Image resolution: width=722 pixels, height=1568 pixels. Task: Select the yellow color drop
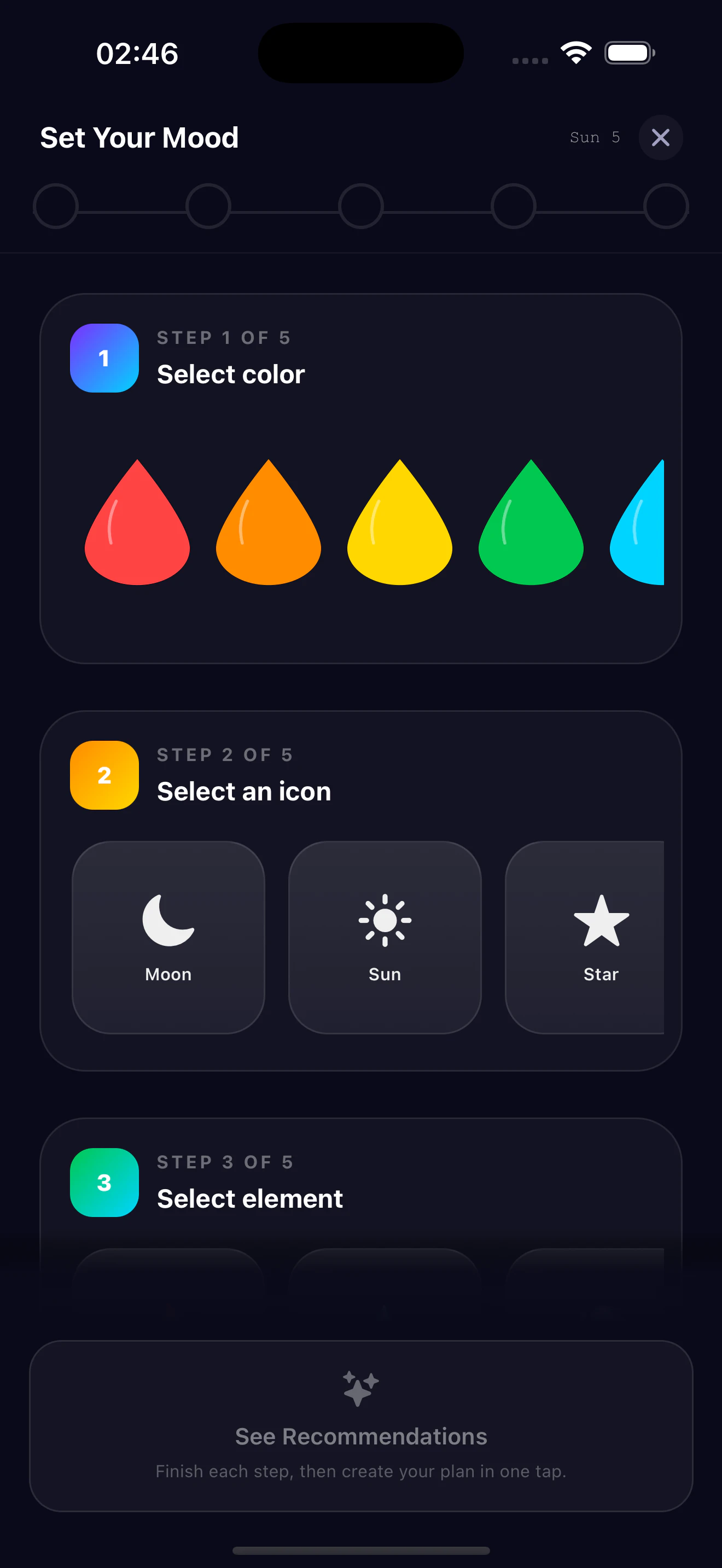click(x=399, y=530)
